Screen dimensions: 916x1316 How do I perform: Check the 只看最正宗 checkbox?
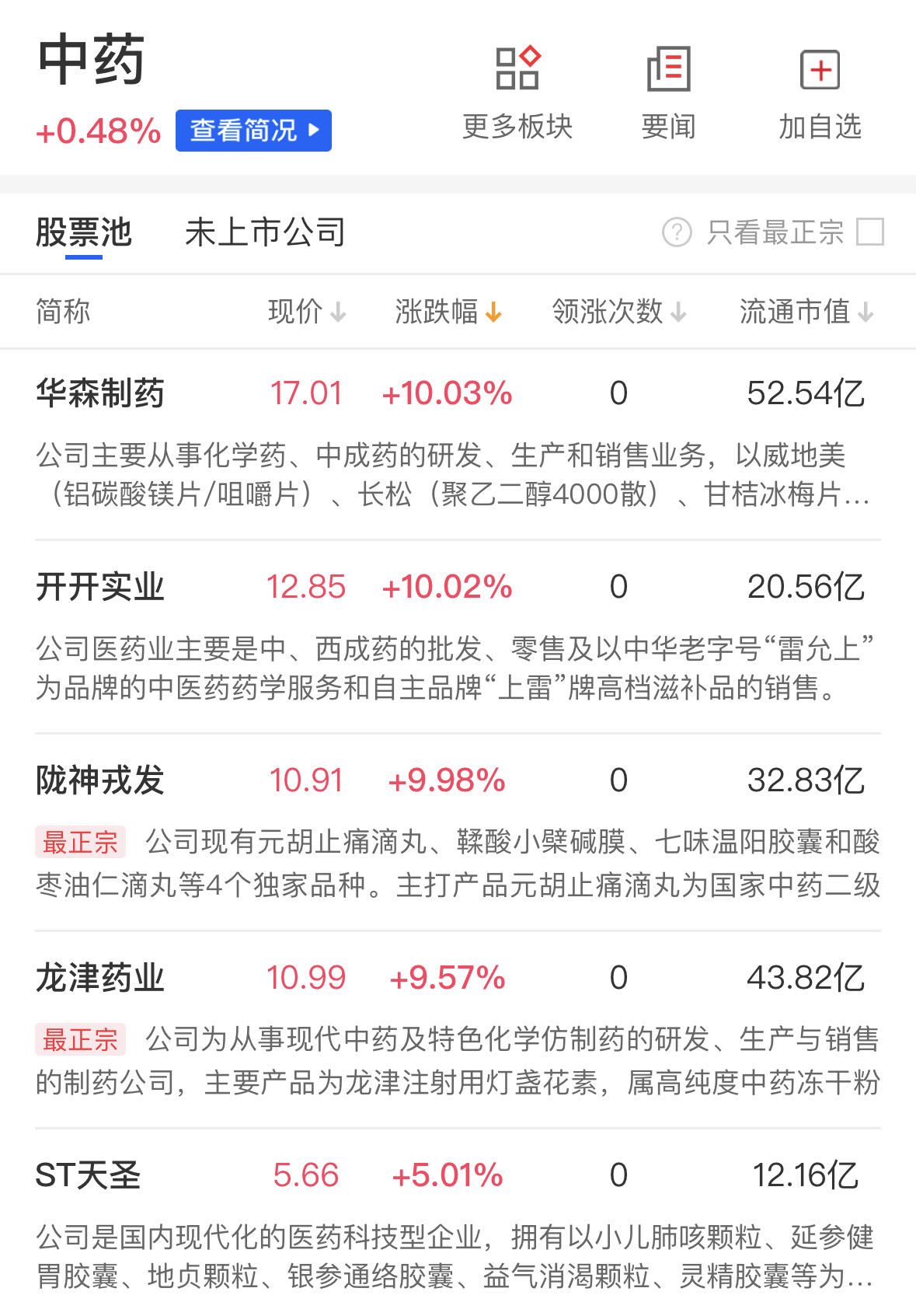(869, 232)
